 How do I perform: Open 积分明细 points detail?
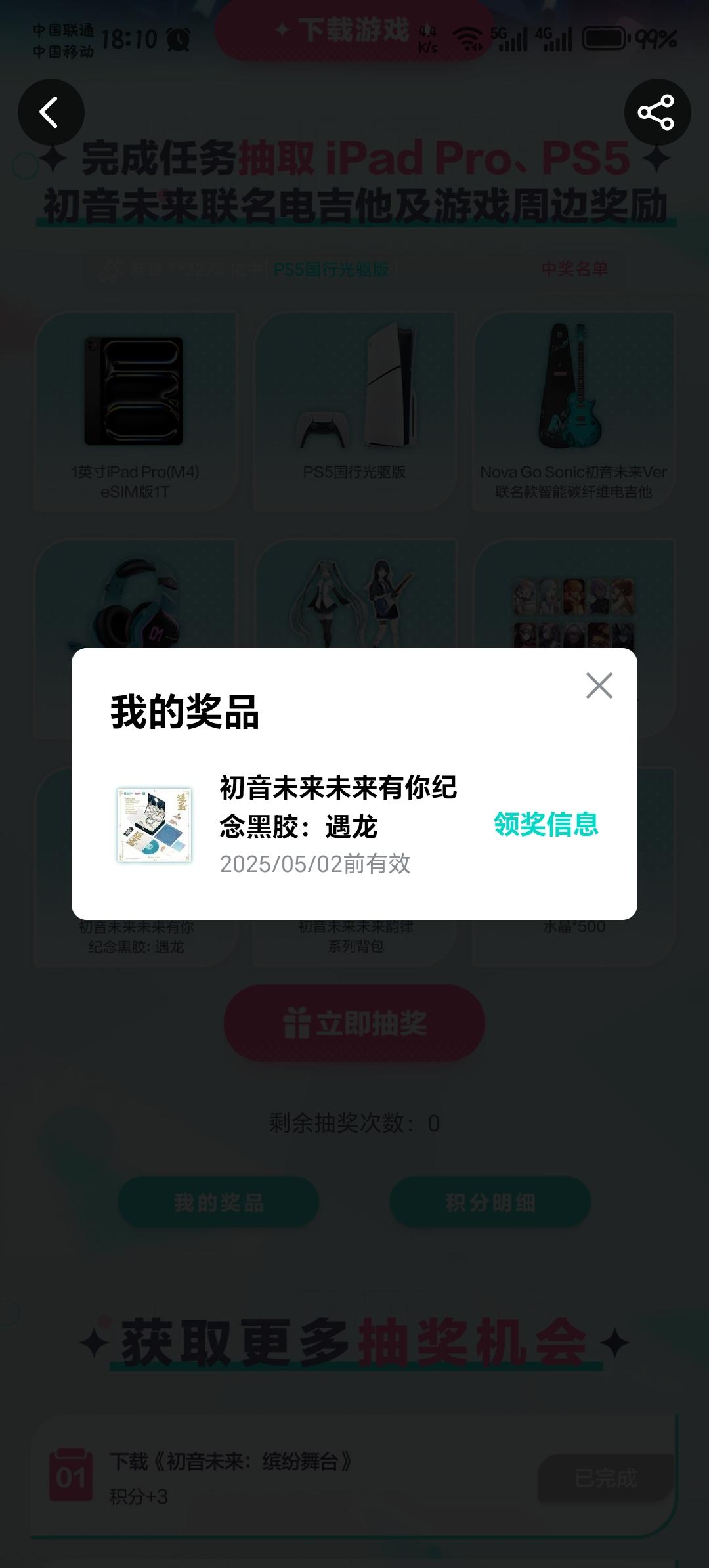pyautogui.click(x=491, y=1202)
